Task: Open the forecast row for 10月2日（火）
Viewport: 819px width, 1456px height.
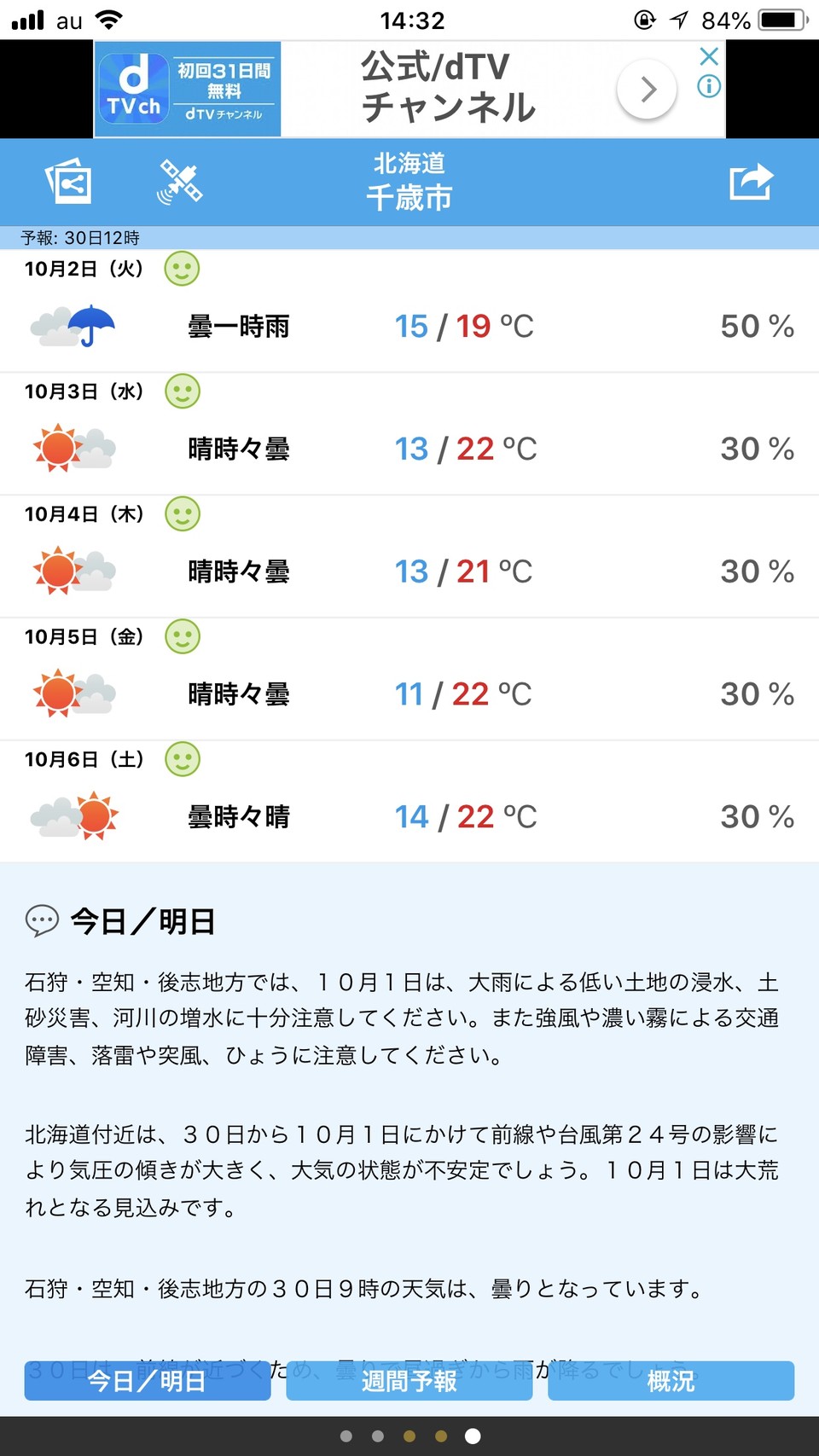Action: point(409,311)
